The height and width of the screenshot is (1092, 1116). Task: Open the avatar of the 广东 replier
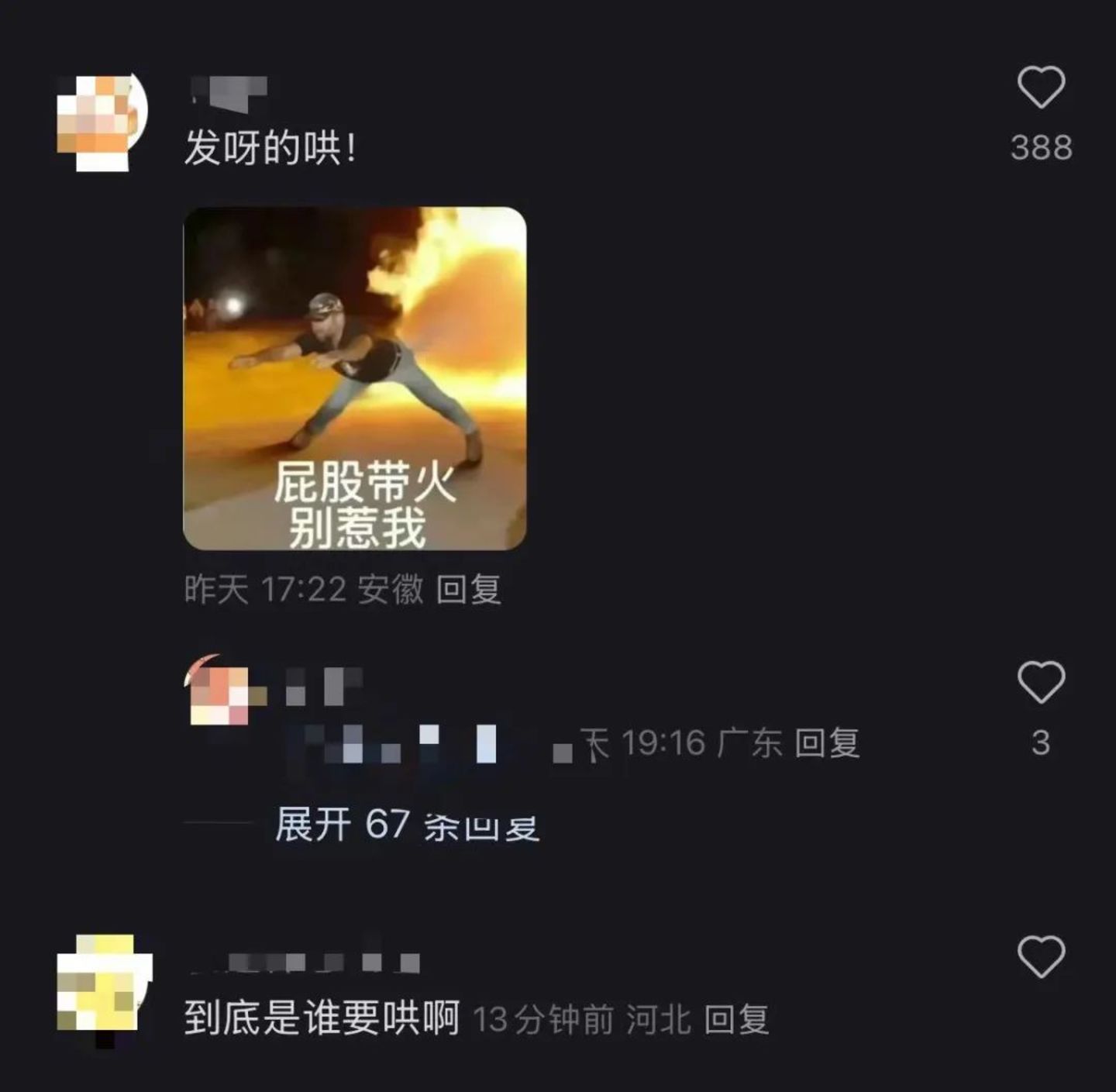(x=220, y=692)
